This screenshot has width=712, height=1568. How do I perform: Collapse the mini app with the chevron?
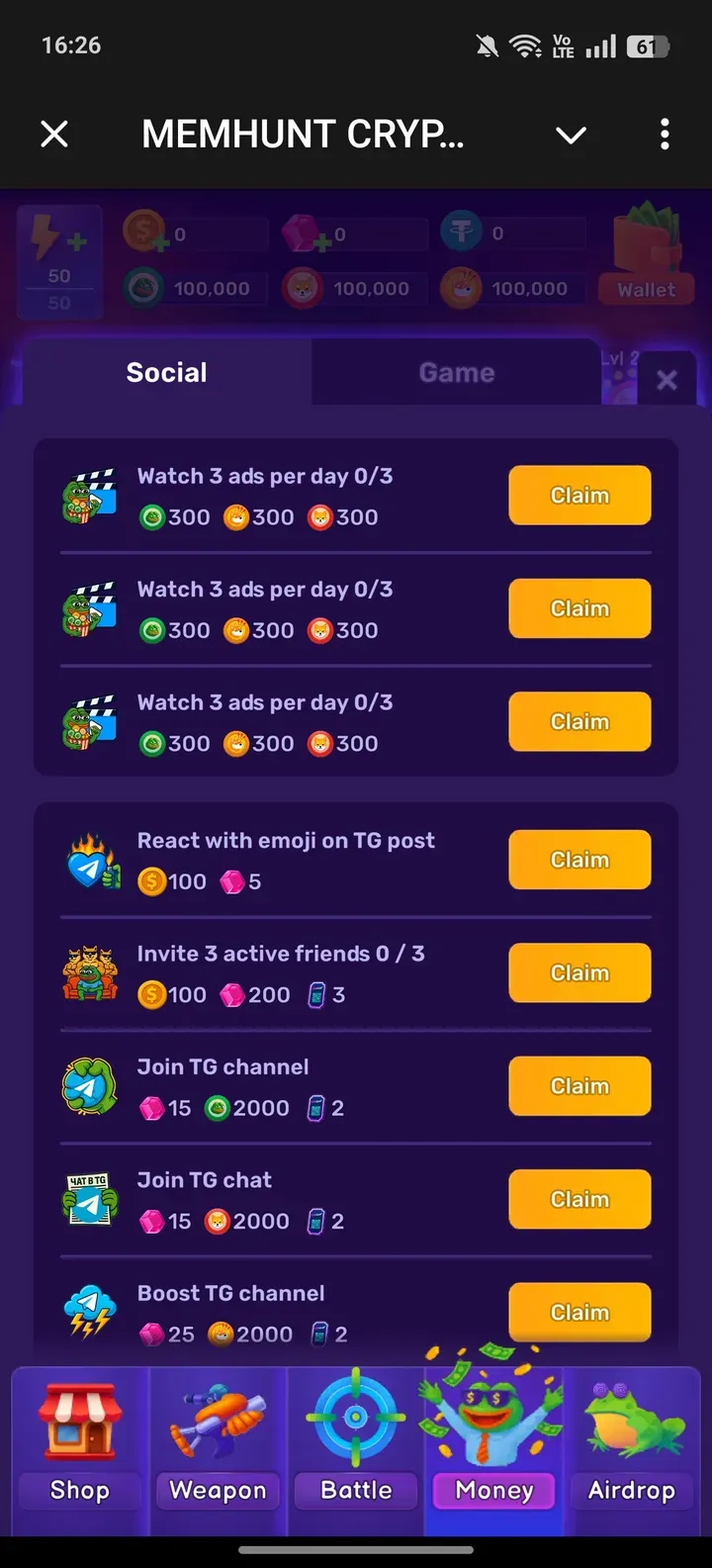click(x=571, y=136)
